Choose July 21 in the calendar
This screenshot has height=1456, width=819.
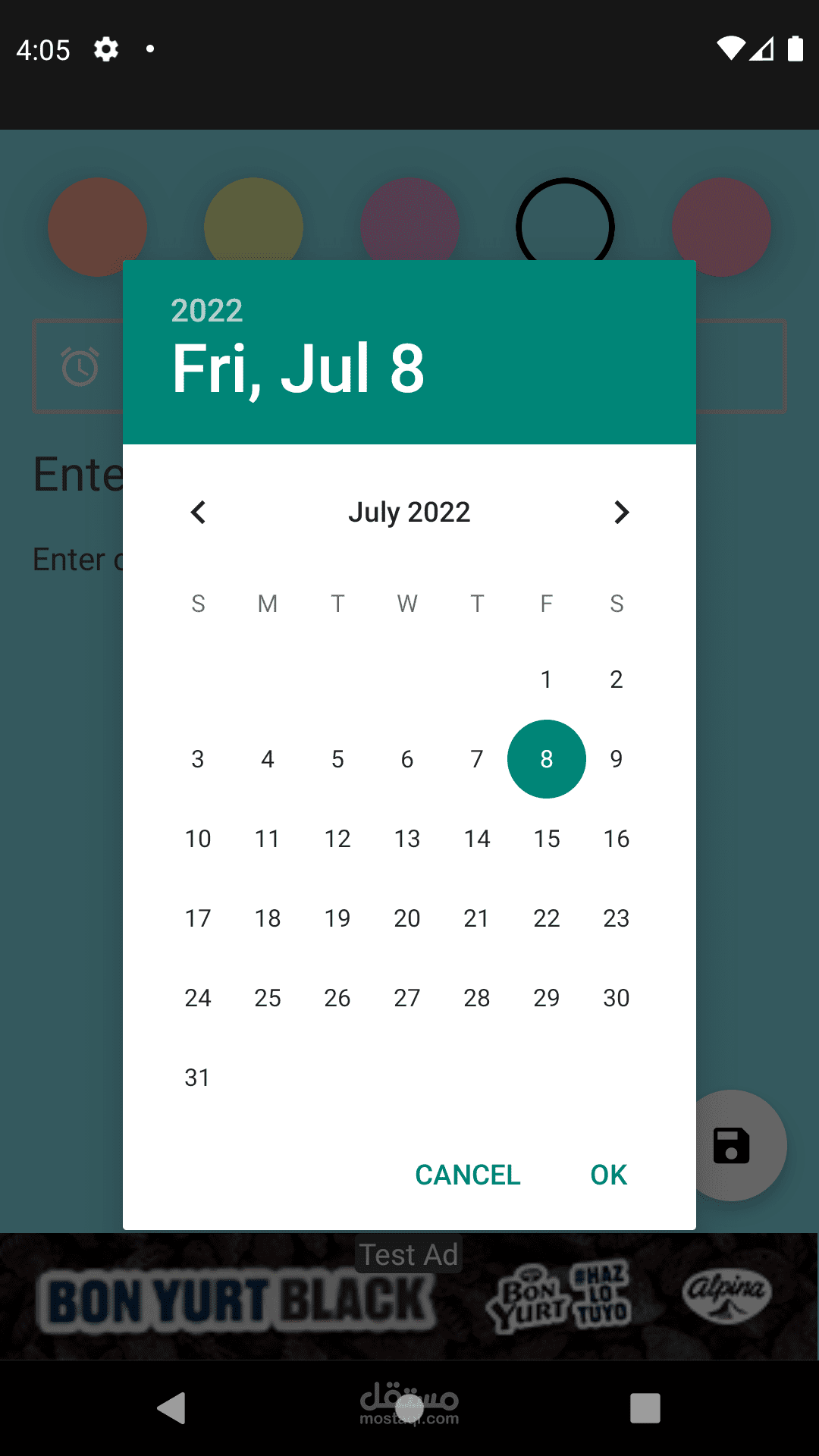pos(476,918)
